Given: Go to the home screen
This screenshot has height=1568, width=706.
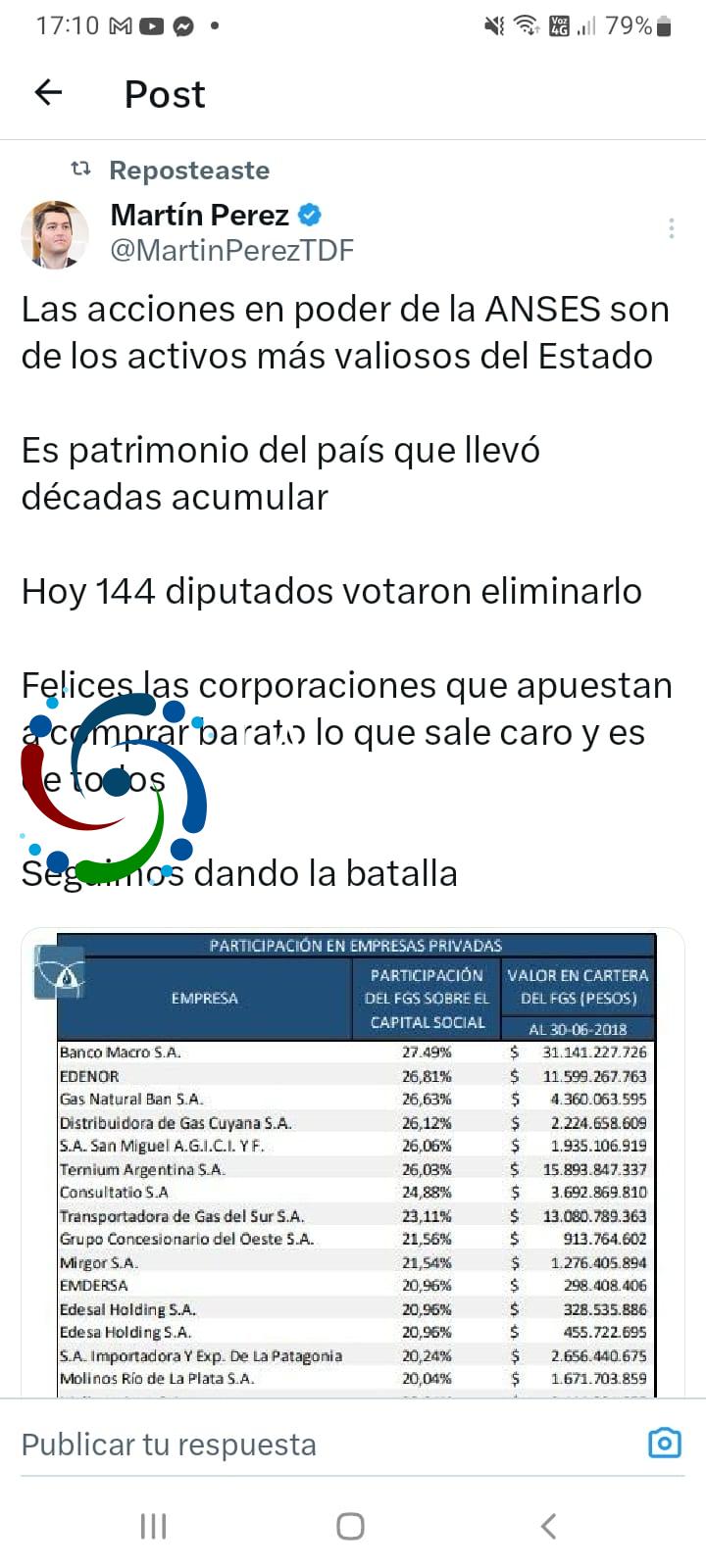Looking at the screenshot, I should [x=351, y=1526].
